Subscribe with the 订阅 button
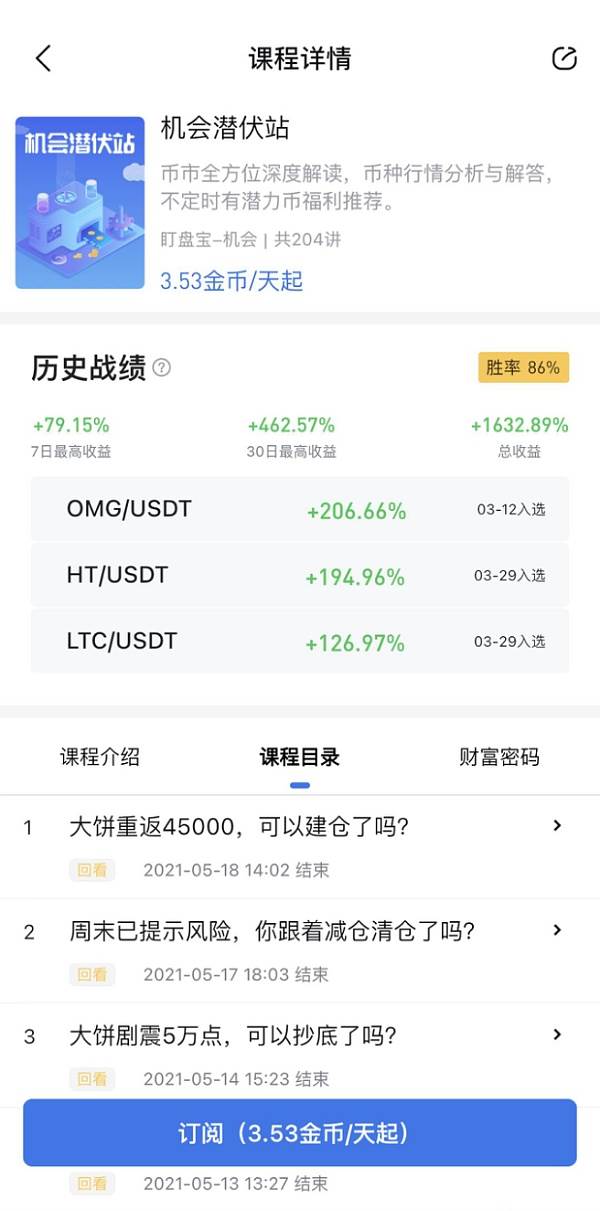Viewport: 600px width, 1211px height. (300, 1133)
